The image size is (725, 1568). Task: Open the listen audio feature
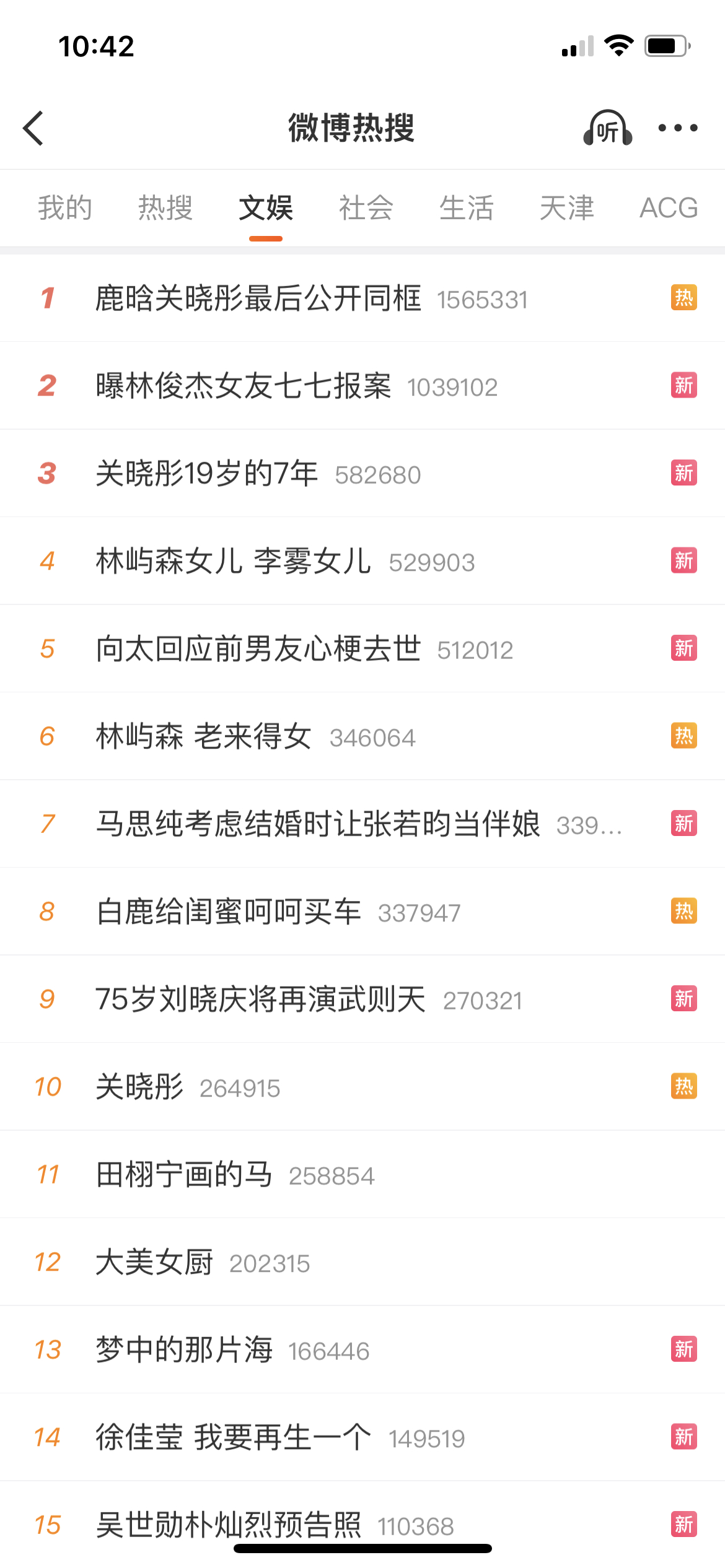(x=606, y=128)
